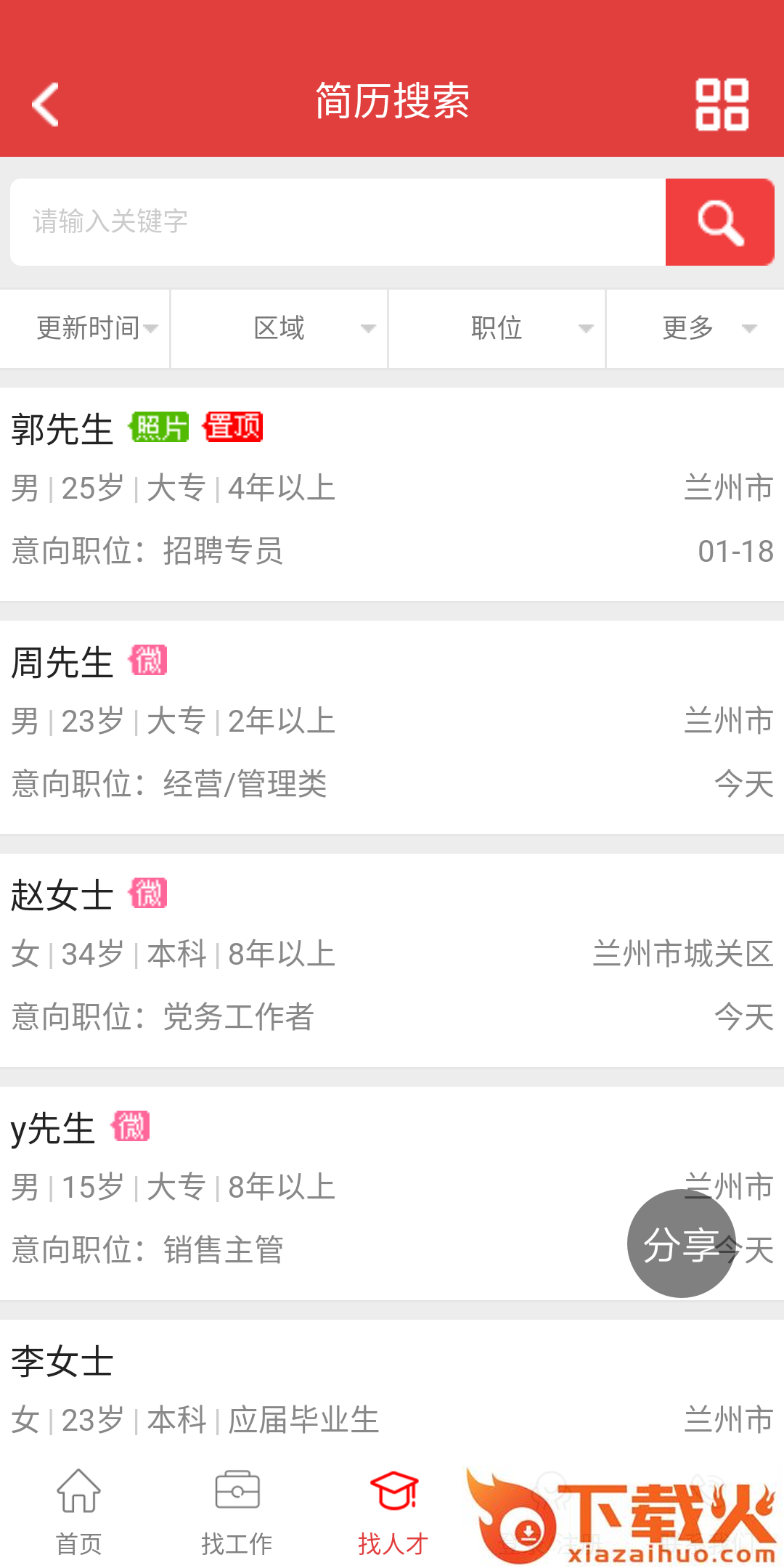The width and height of the screenshot is (784, 1568).
Task: Focus the keyword search field
Action: tap(338, 221)
